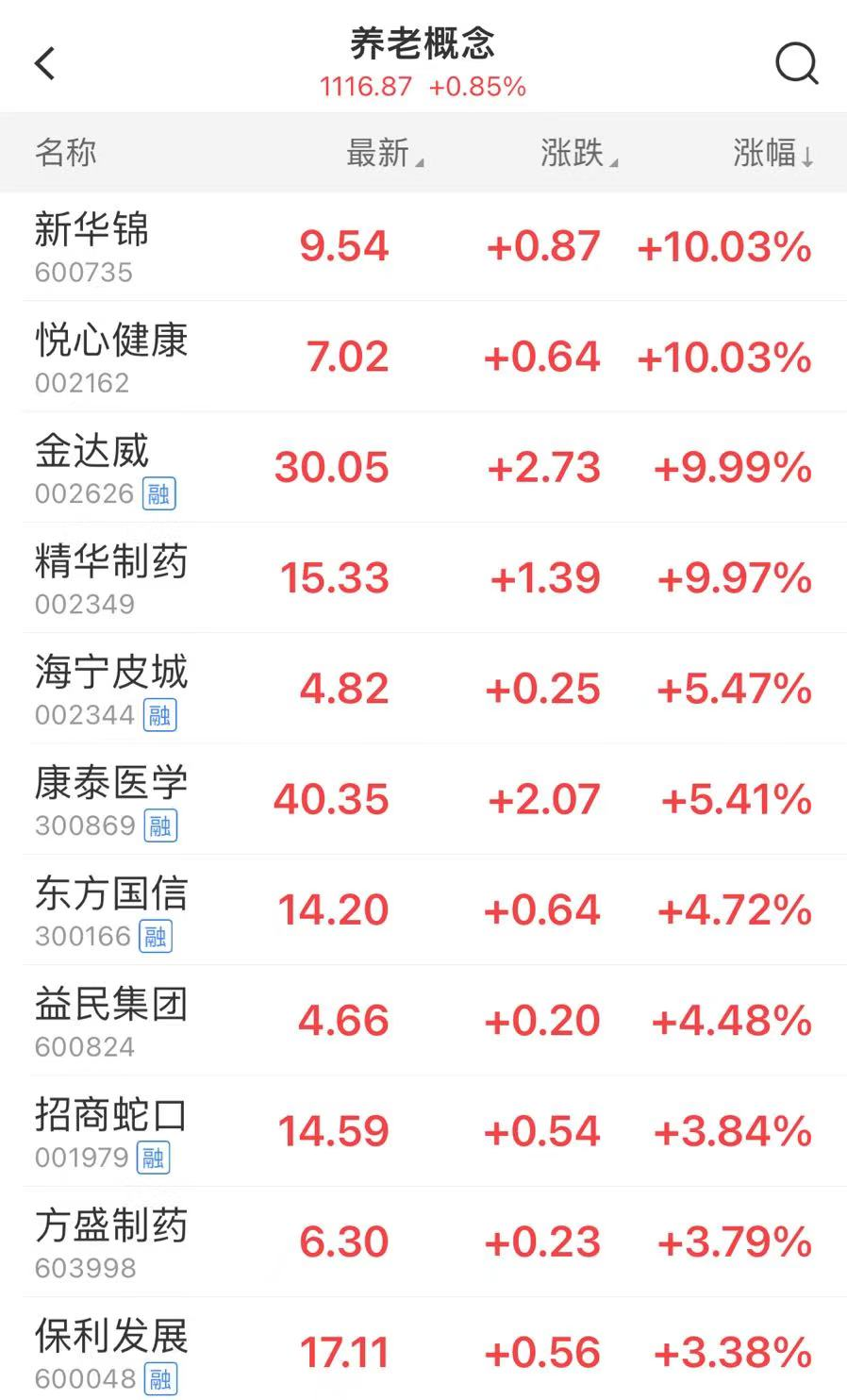The image size is (847, 1400).
Task: Open 招商蛇口 001979 details
Action: pos(423,1131)
